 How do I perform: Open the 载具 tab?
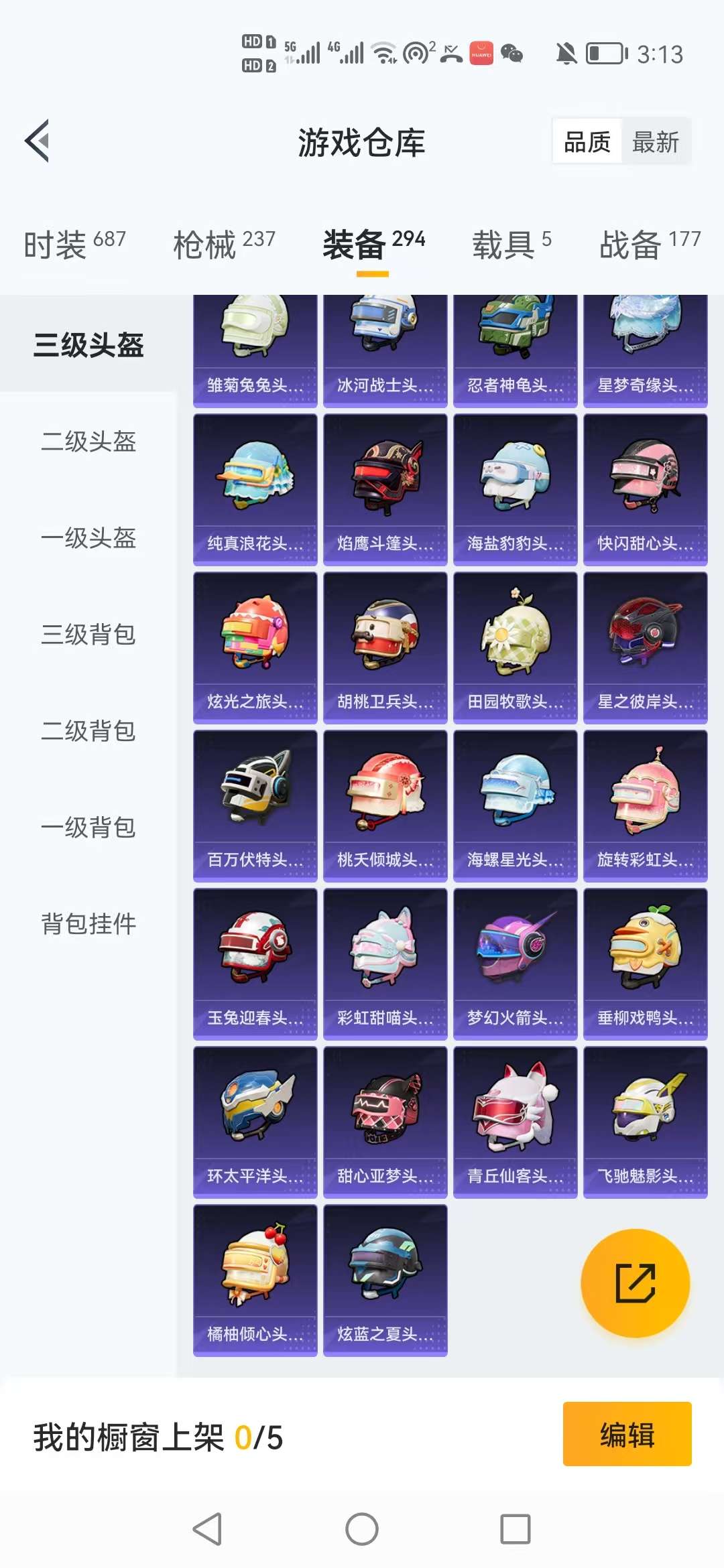[511, 244]
